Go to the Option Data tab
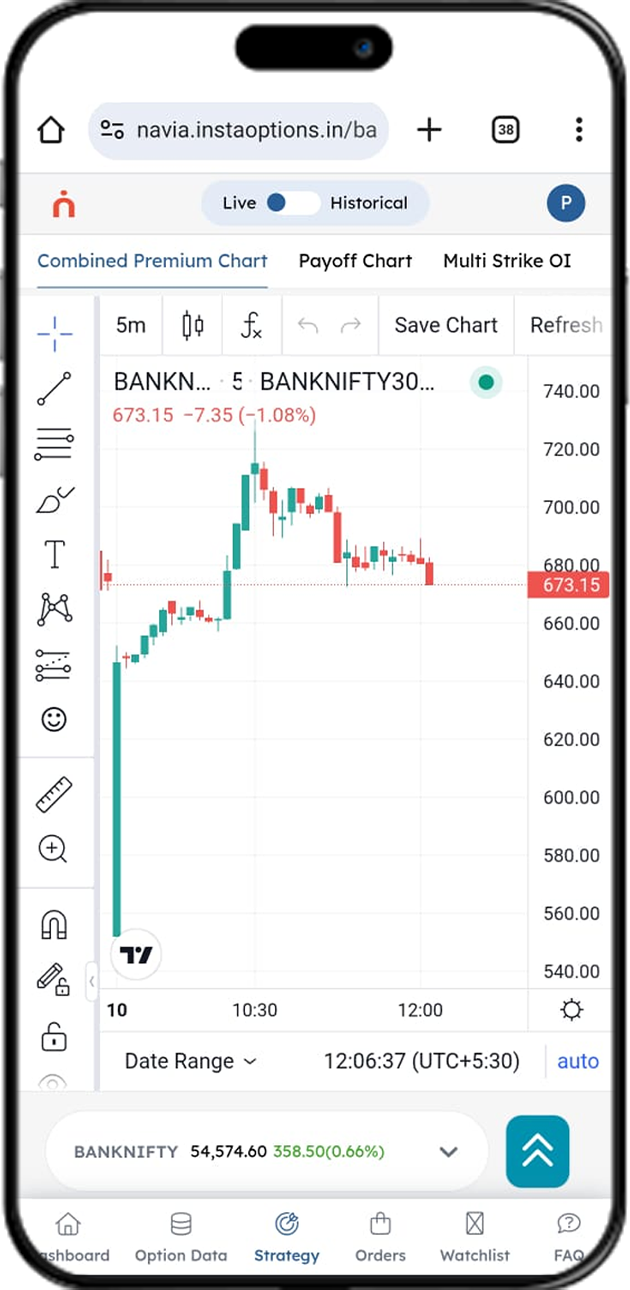630x1290 pixels. (x=181, y=1238)
